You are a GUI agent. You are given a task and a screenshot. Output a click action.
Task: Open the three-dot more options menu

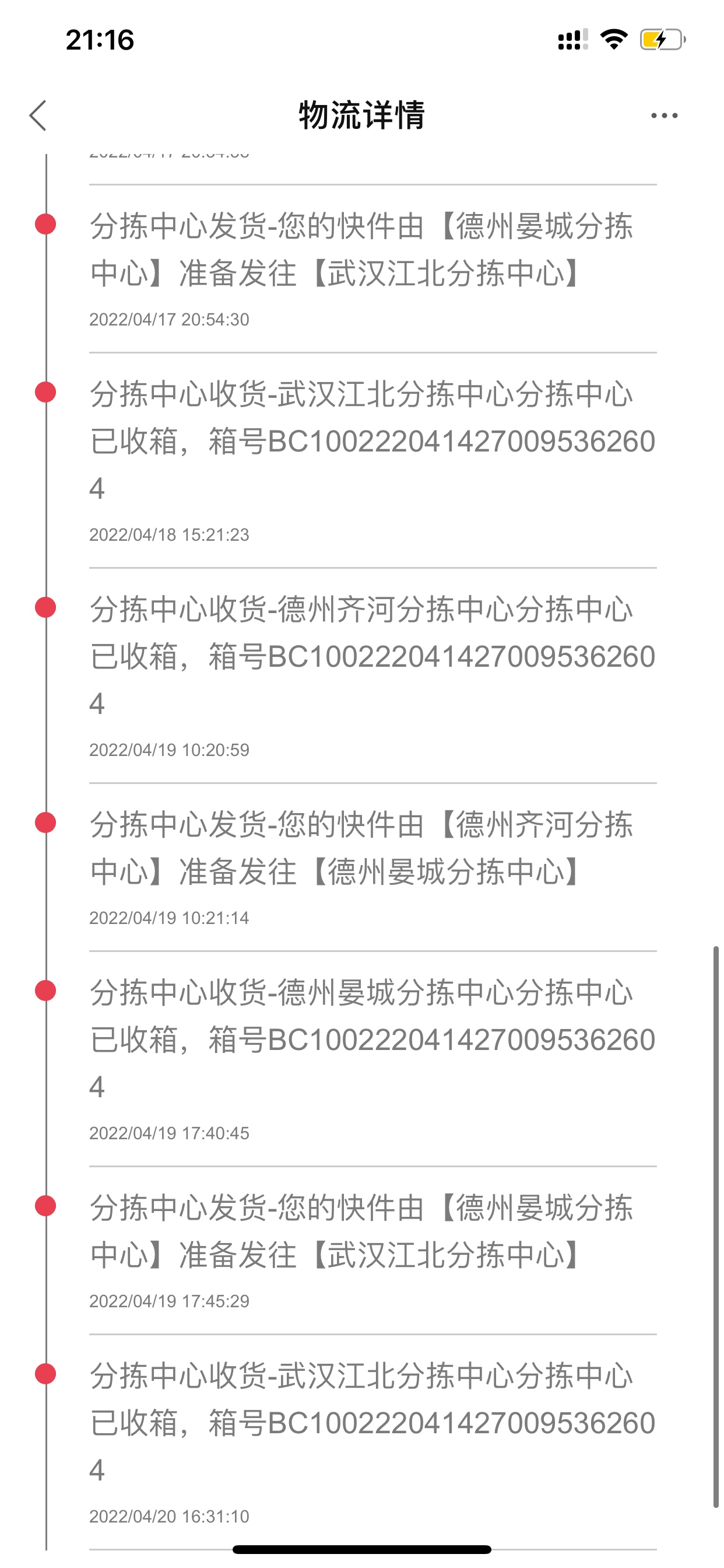point(664,115)
